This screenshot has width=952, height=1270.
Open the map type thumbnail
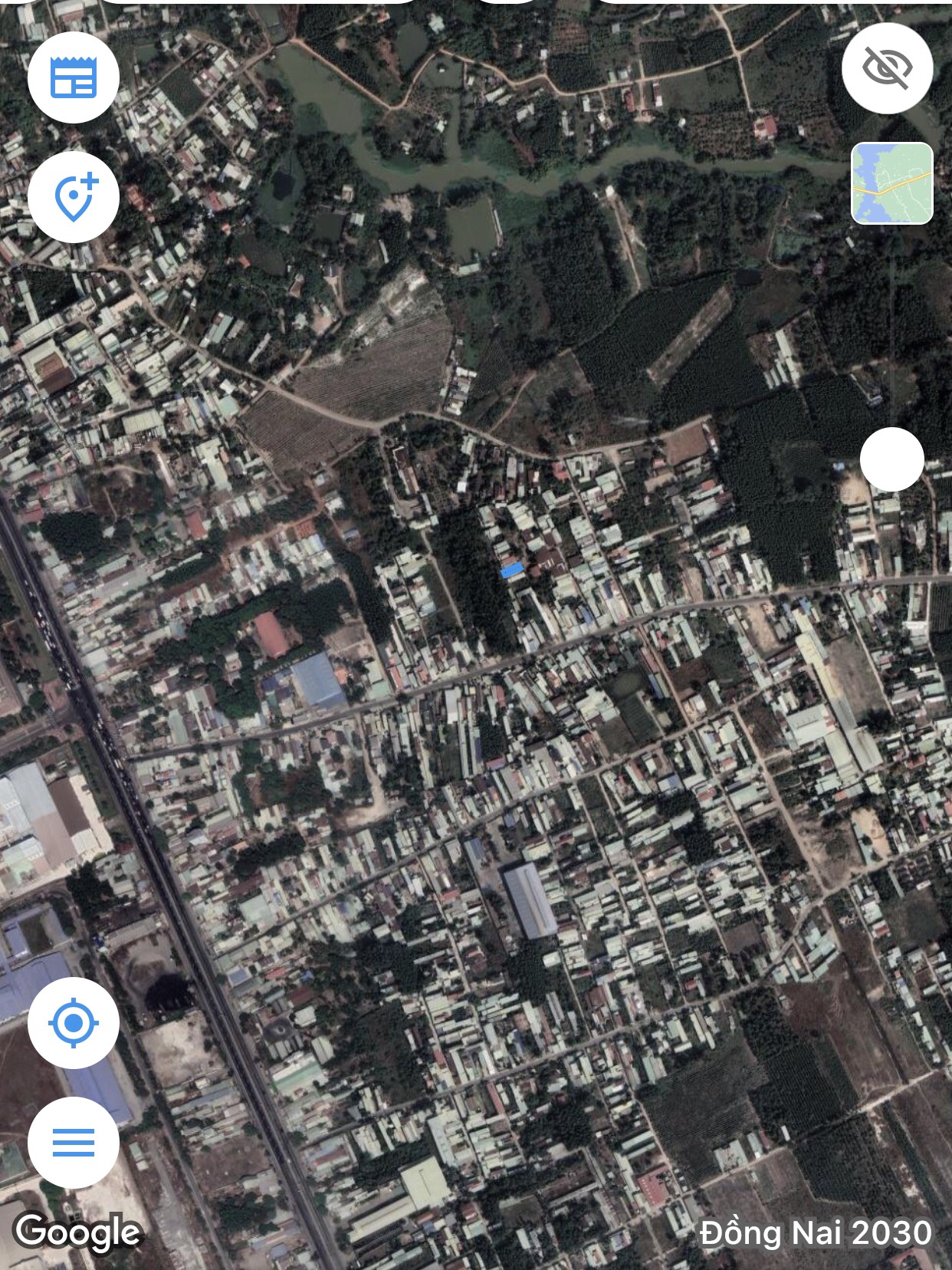point(891,183)
